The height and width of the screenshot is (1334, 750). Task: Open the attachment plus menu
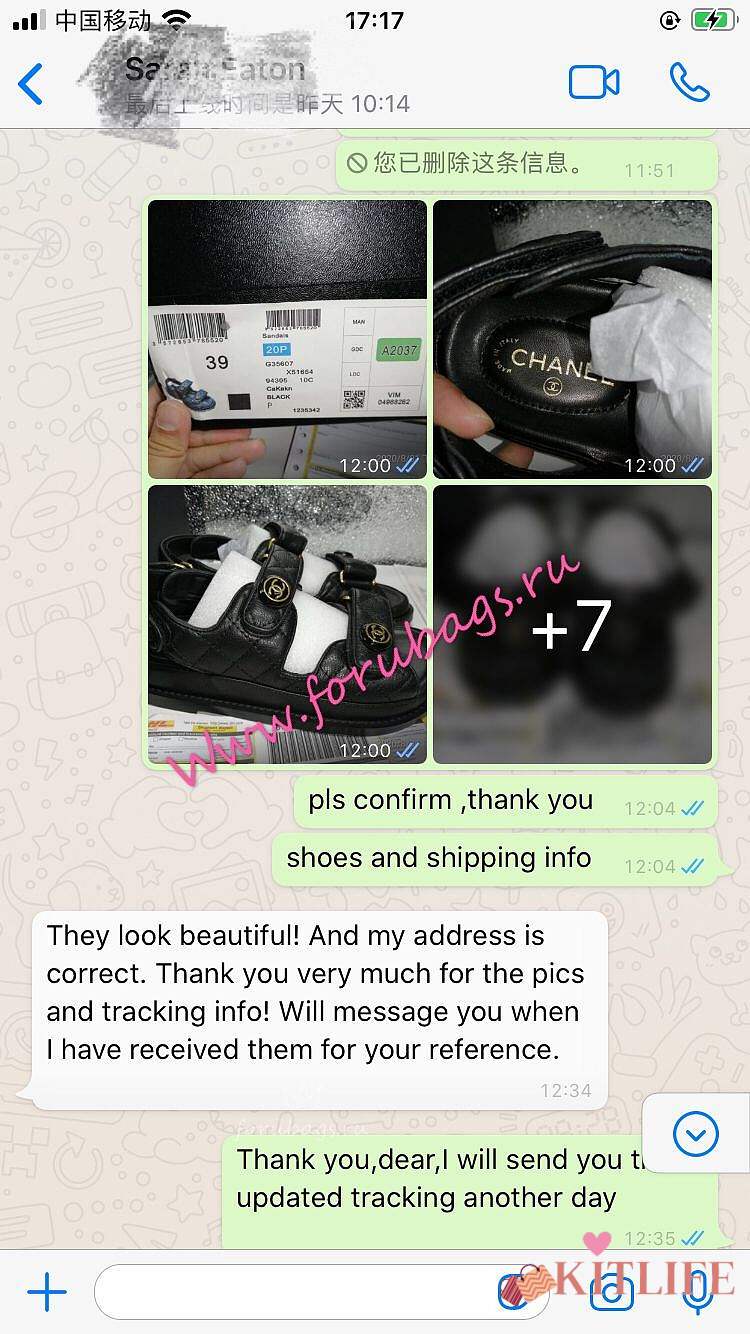click(46, 1293)
